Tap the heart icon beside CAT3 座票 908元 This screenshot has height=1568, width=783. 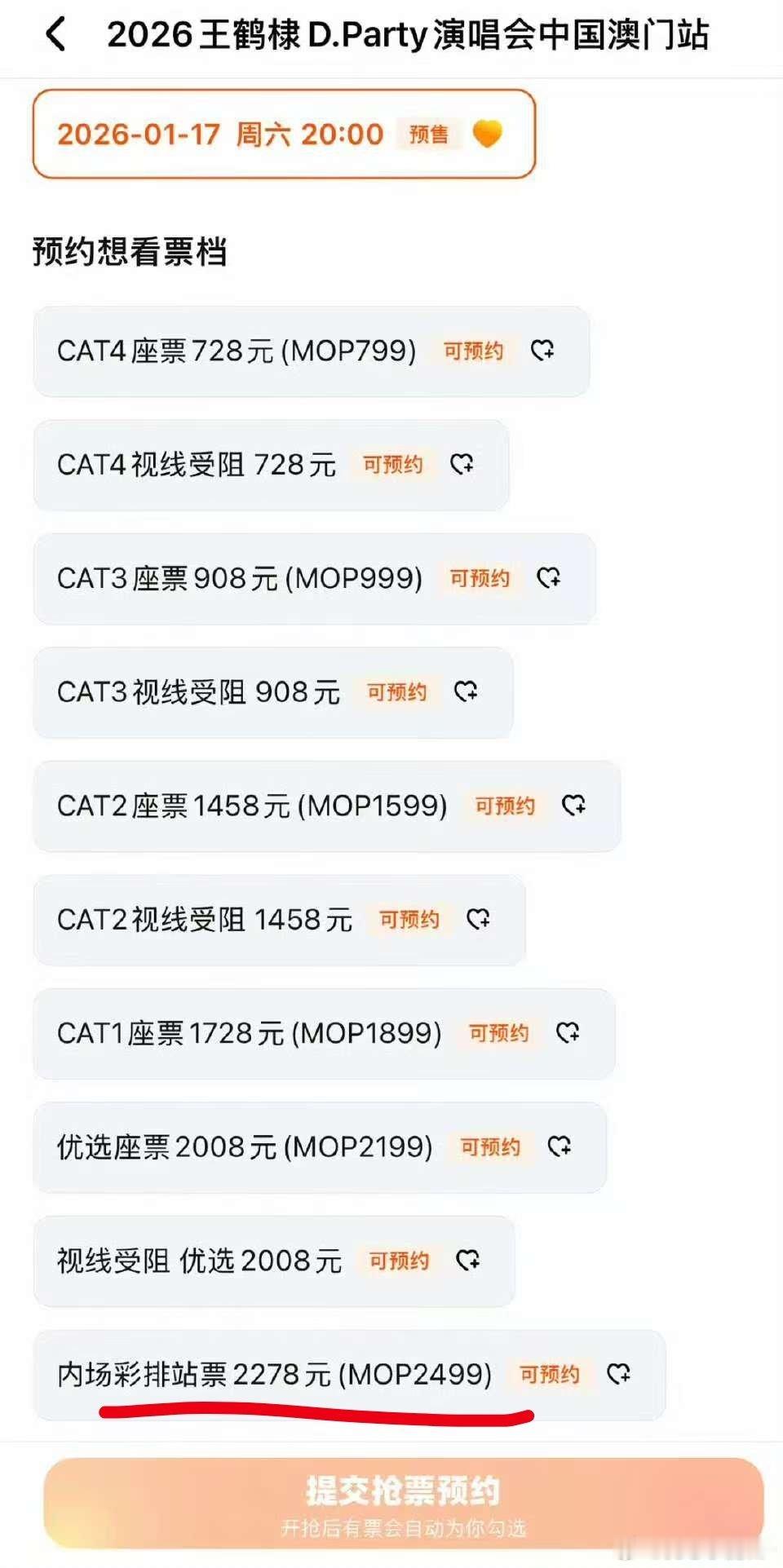[x=551, y=579]
